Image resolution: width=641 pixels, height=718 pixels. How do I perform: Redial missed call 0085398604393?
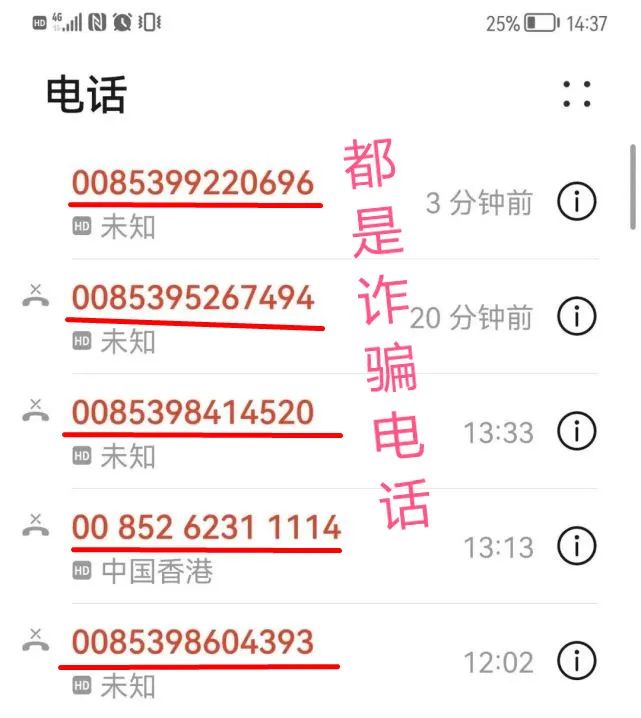[193, 641]
